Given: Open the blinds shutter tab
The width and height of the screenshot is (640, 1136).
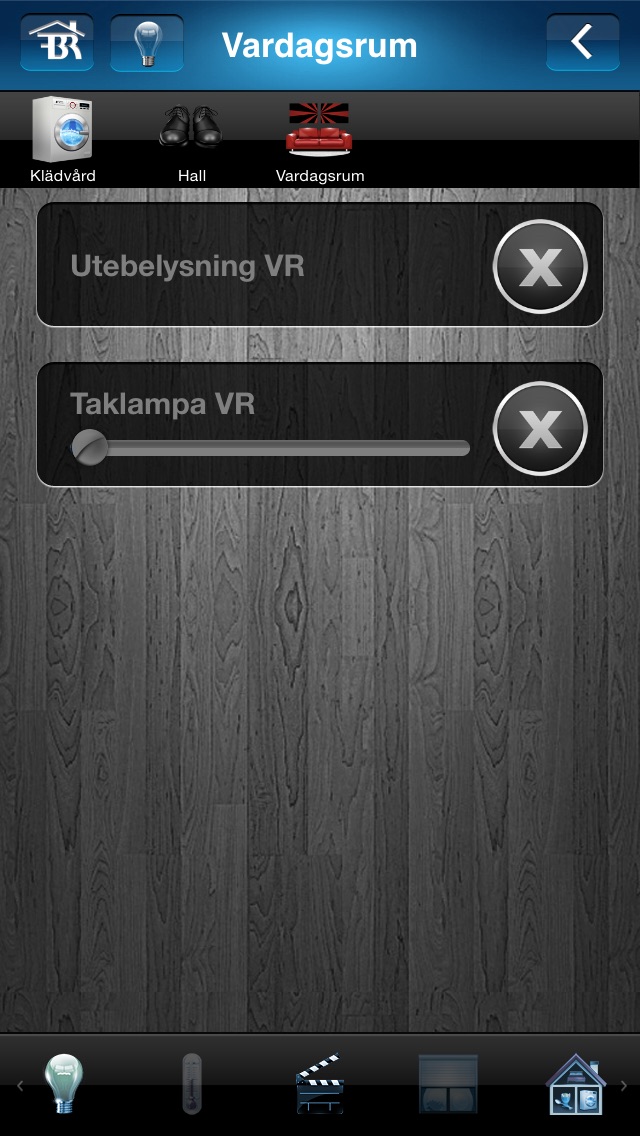Looking at the screenshot, I should tap(447, 1084).
